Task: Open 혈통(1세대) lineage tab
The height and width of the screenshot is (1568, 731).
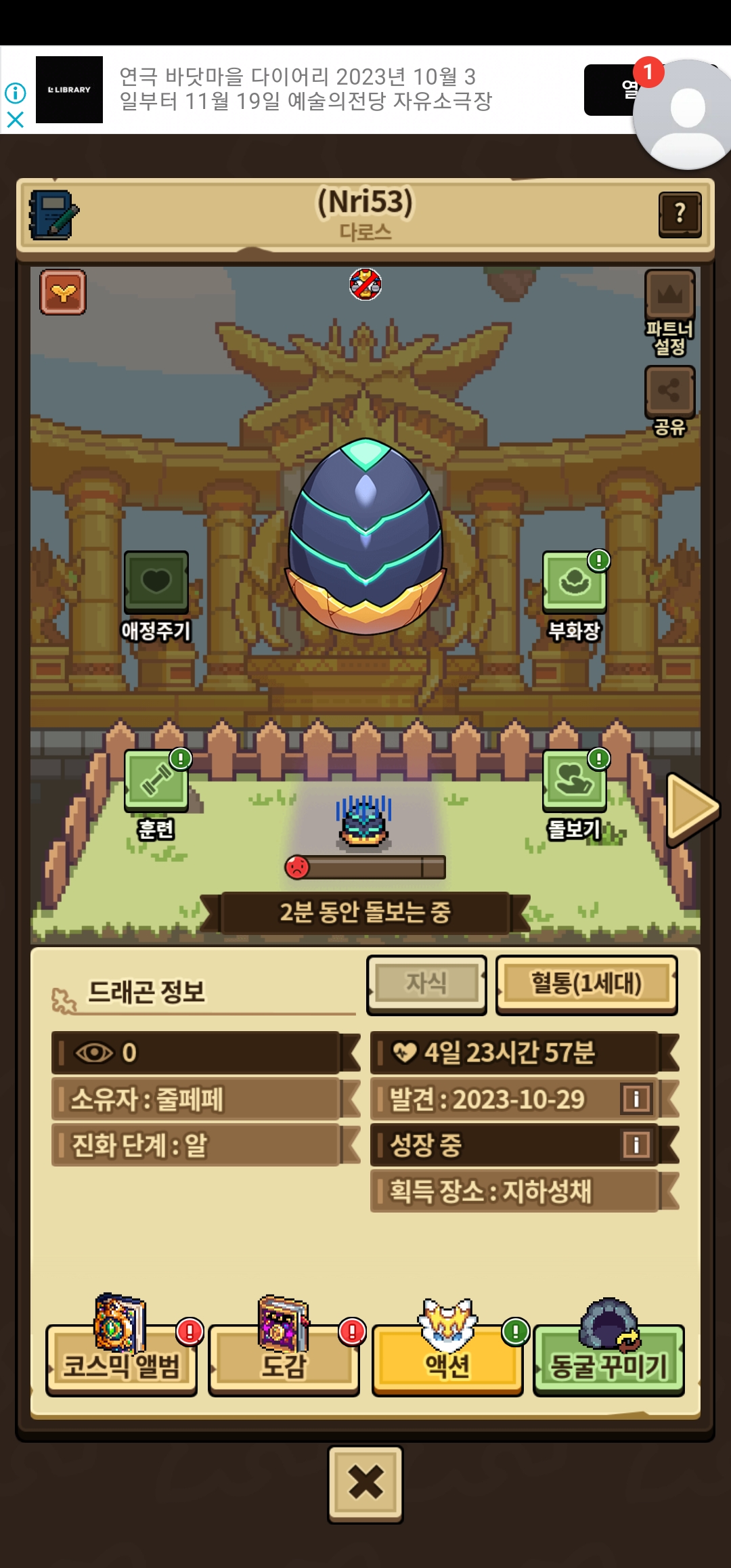Action: [586, 984]
